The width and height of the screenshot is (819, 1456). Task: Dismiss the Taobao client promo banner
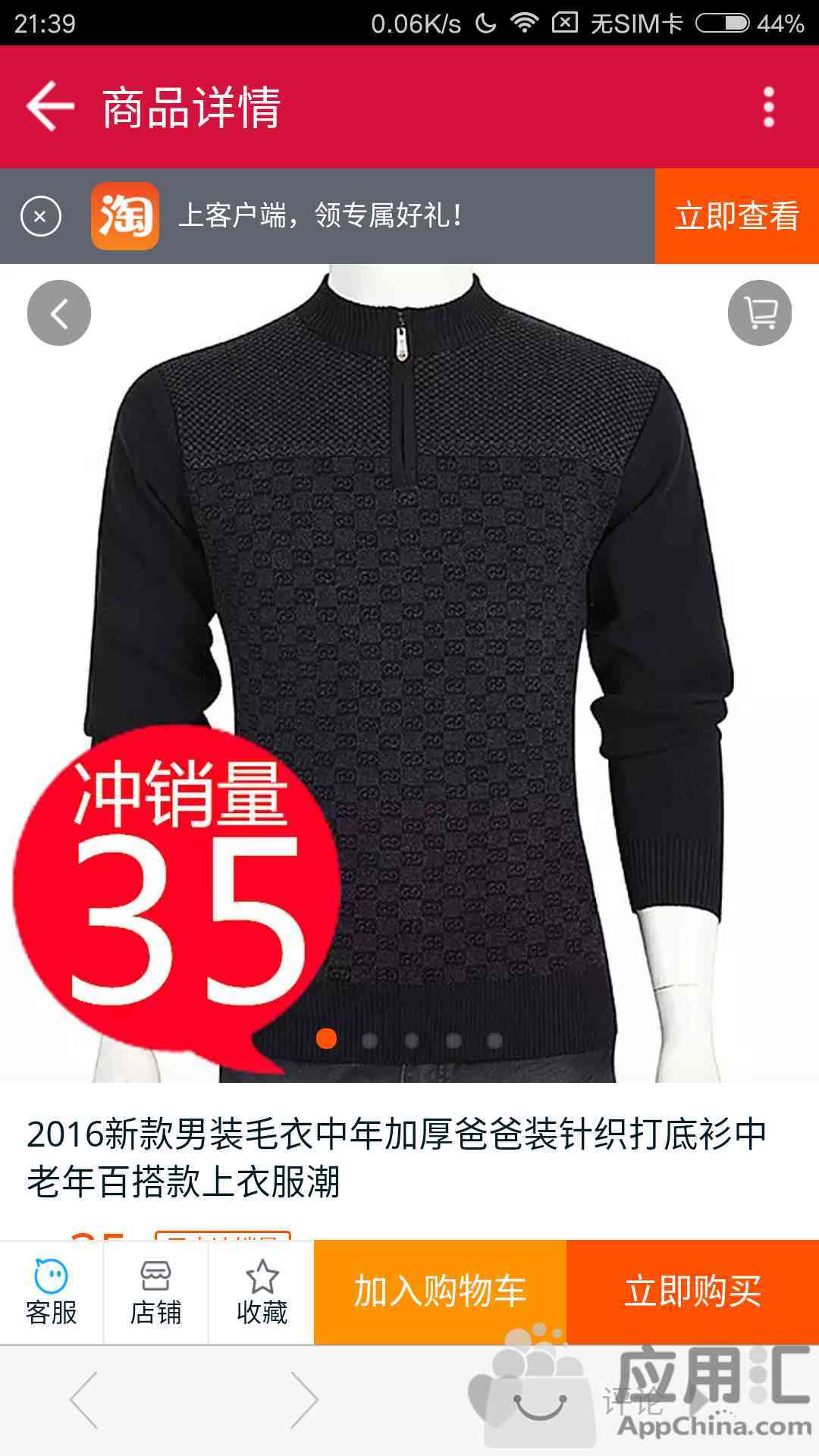point(41,216)
